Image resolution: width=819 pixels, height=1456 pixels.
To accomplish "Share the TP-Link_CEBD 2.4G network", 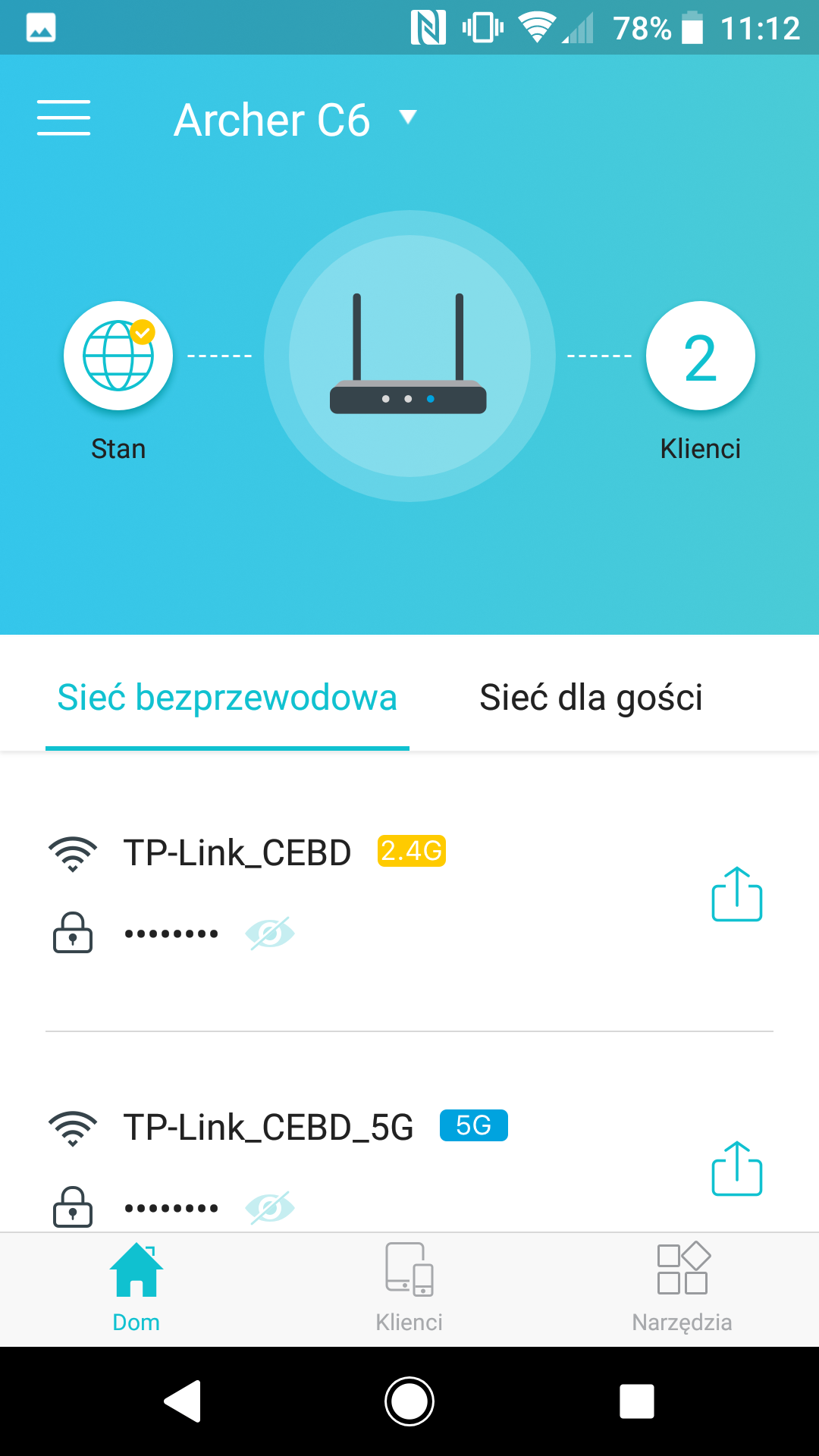I will tap(737, 894).
